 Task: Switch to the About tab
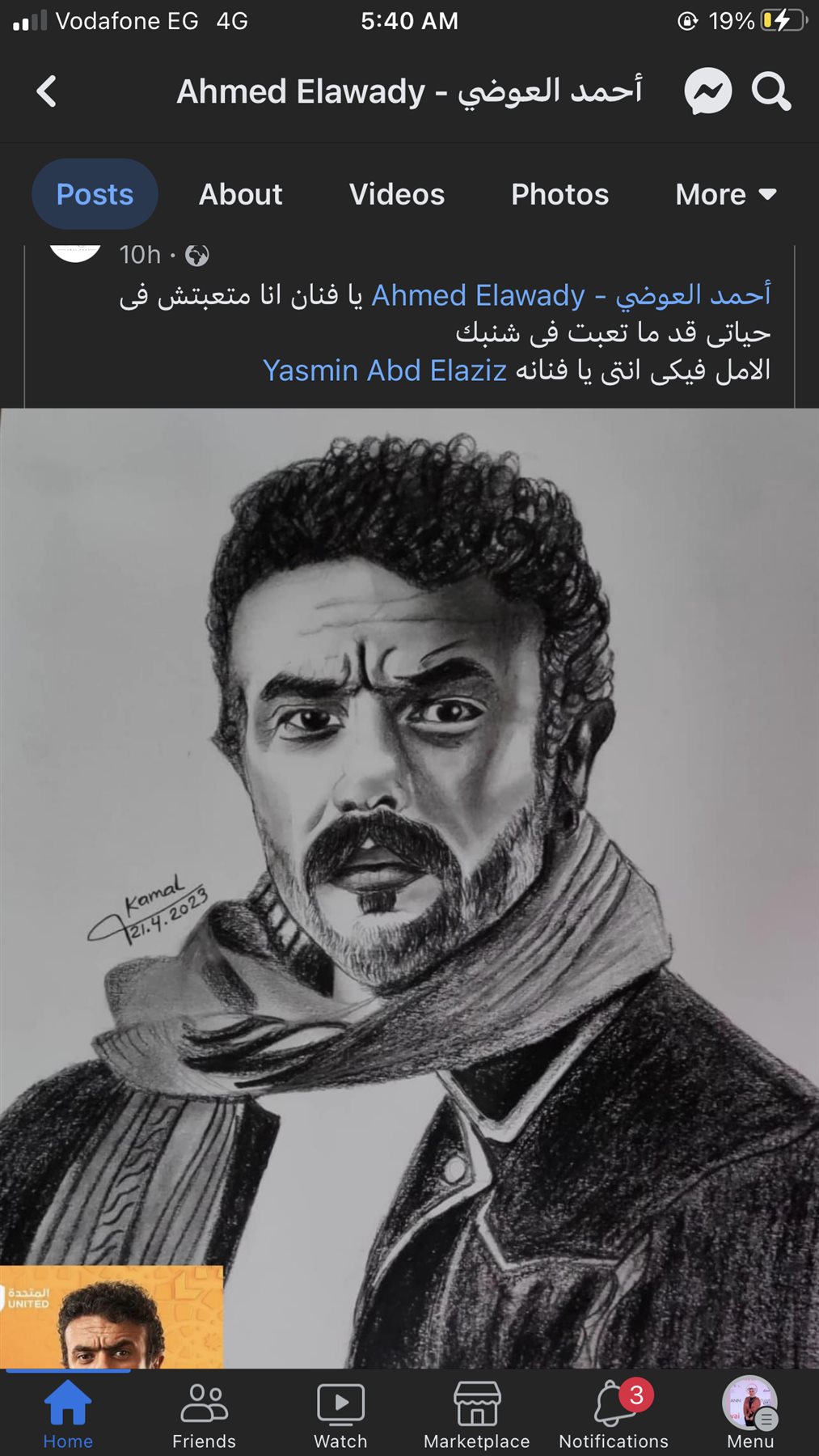point(240,194)
